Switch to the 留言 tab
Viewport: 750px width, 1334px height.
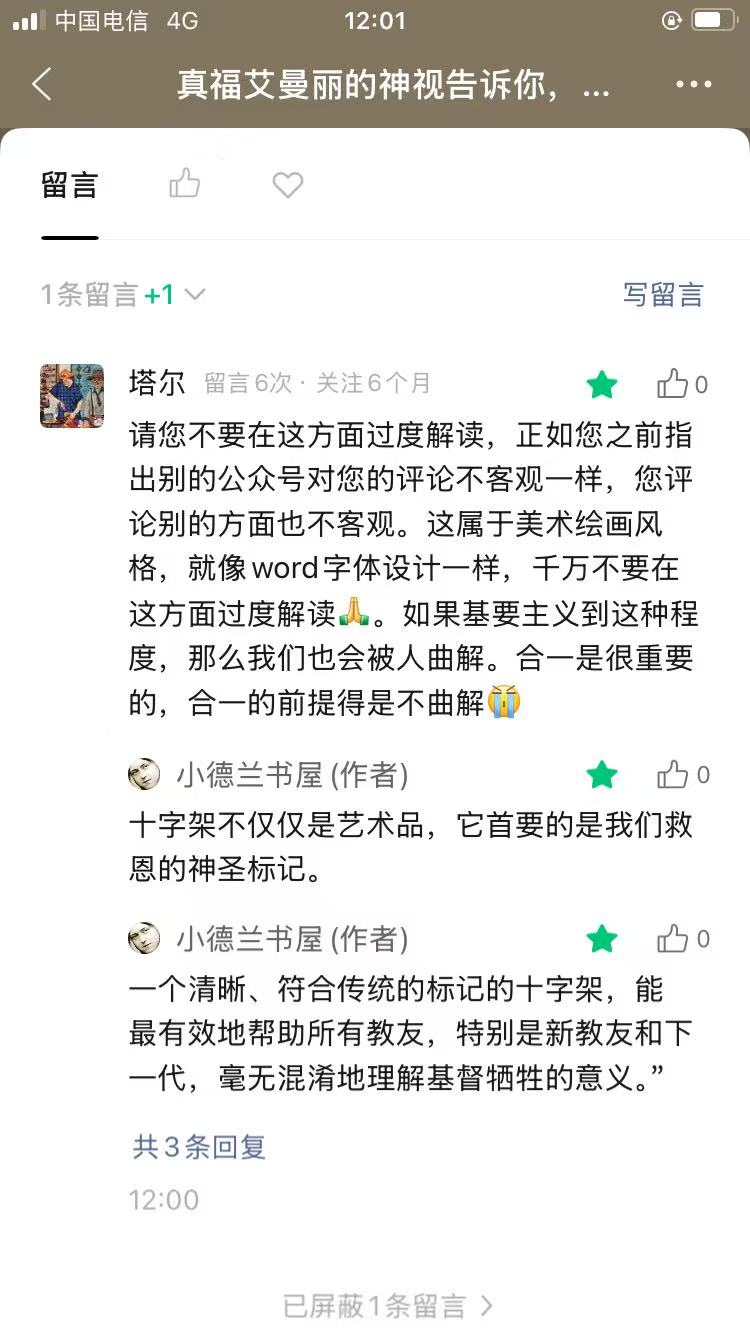[69, 185]
